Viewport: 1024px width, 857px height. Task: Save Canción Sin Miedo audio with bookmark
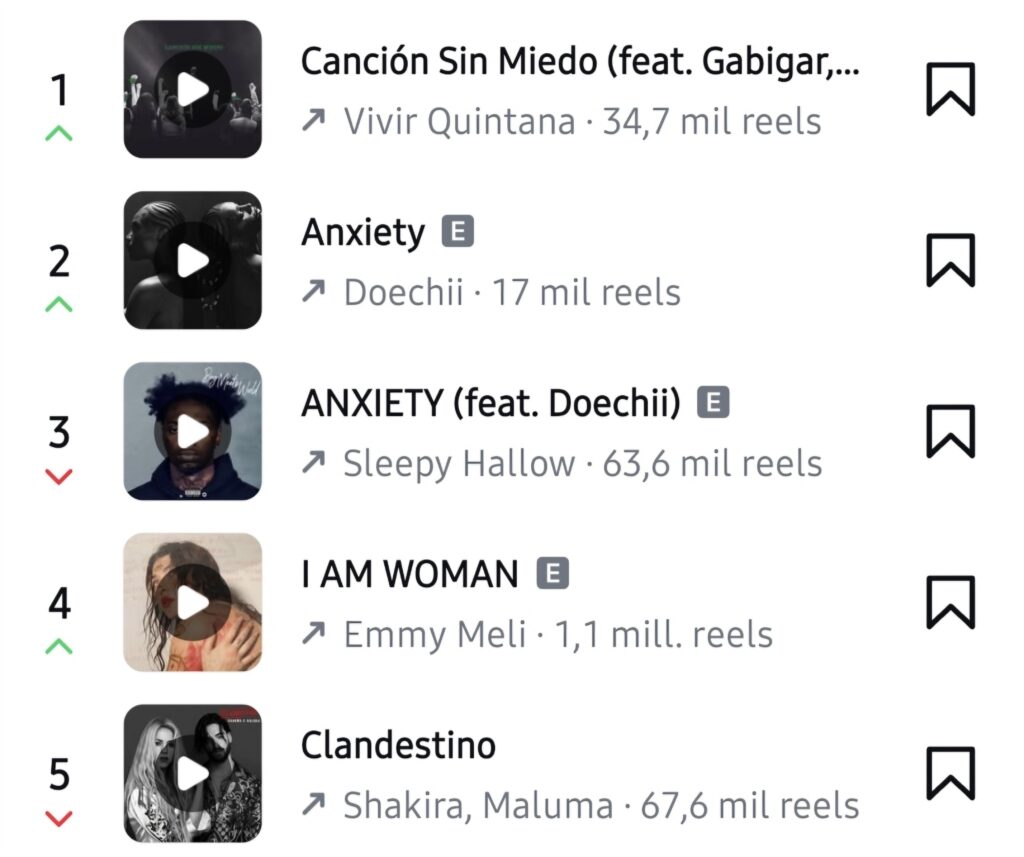(x=949, y=90)
